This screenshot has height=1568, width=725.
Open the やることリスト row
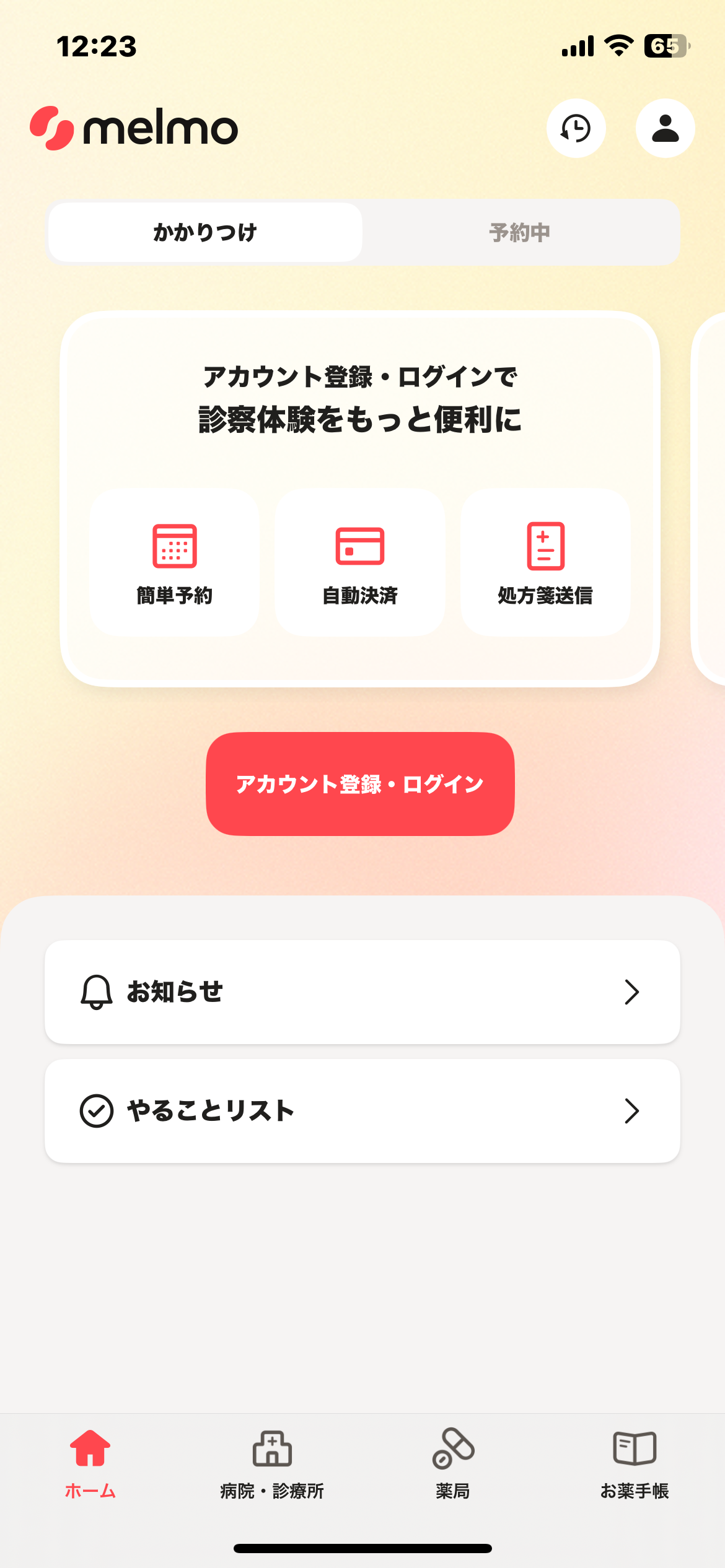coord(362,1110)
